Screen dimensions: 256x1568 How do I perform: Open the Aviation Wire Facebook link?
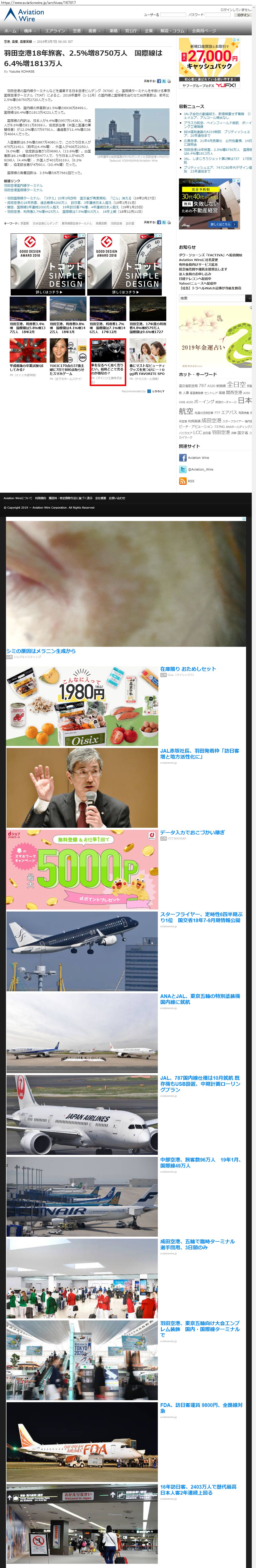point(194,458)
